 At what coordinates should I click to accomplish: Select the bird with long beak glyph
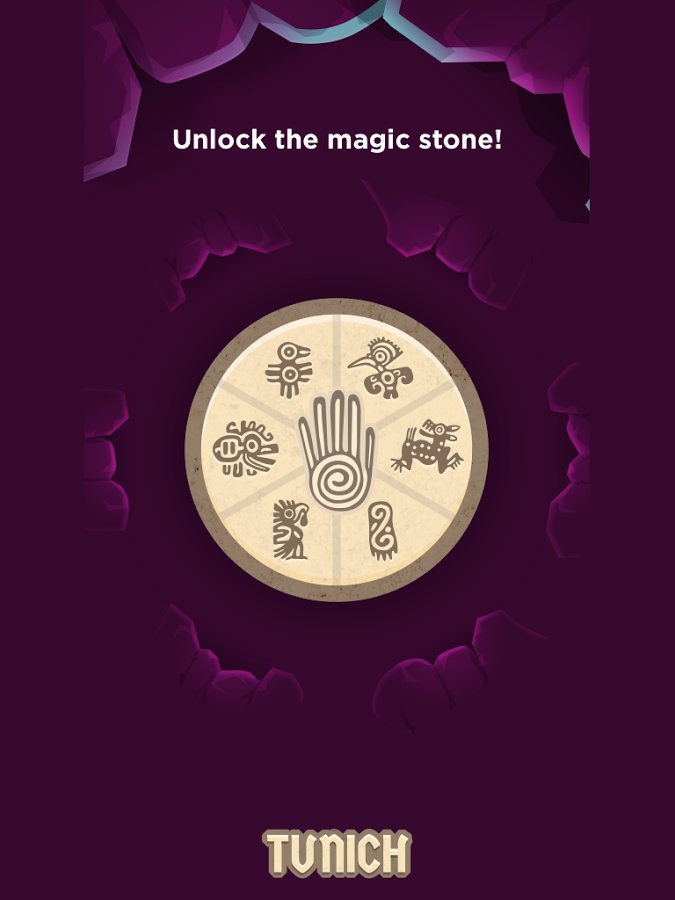380,370
